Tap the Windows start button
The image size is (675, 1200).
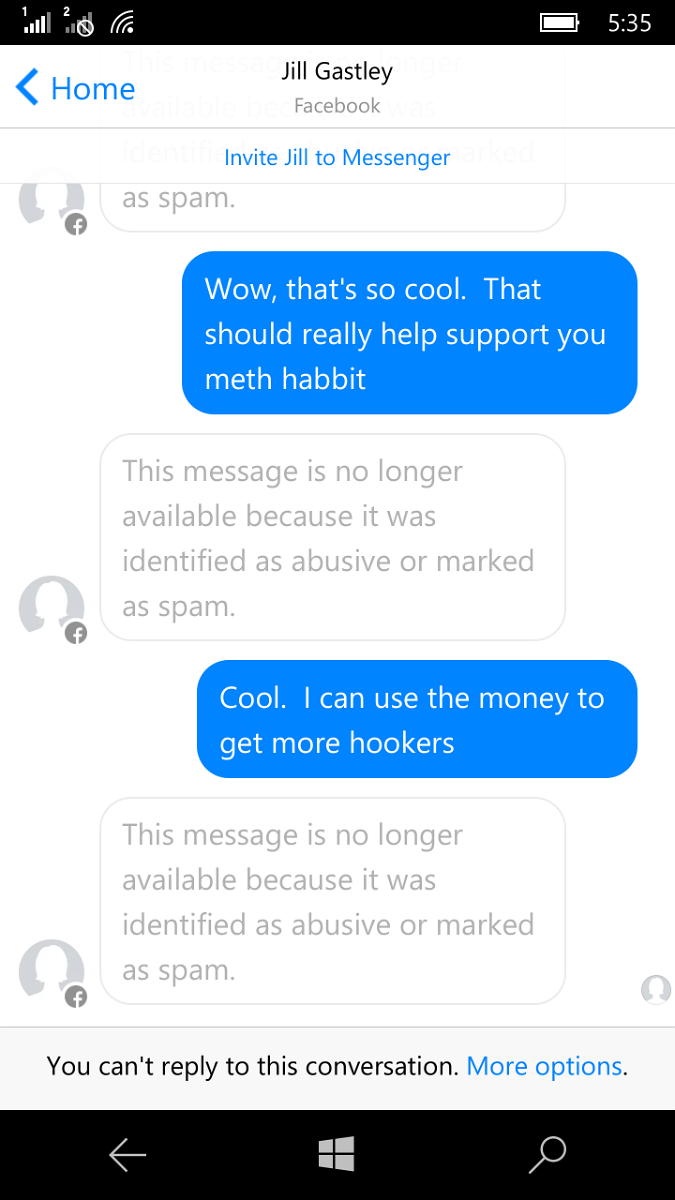click(x=337, y=1155)
